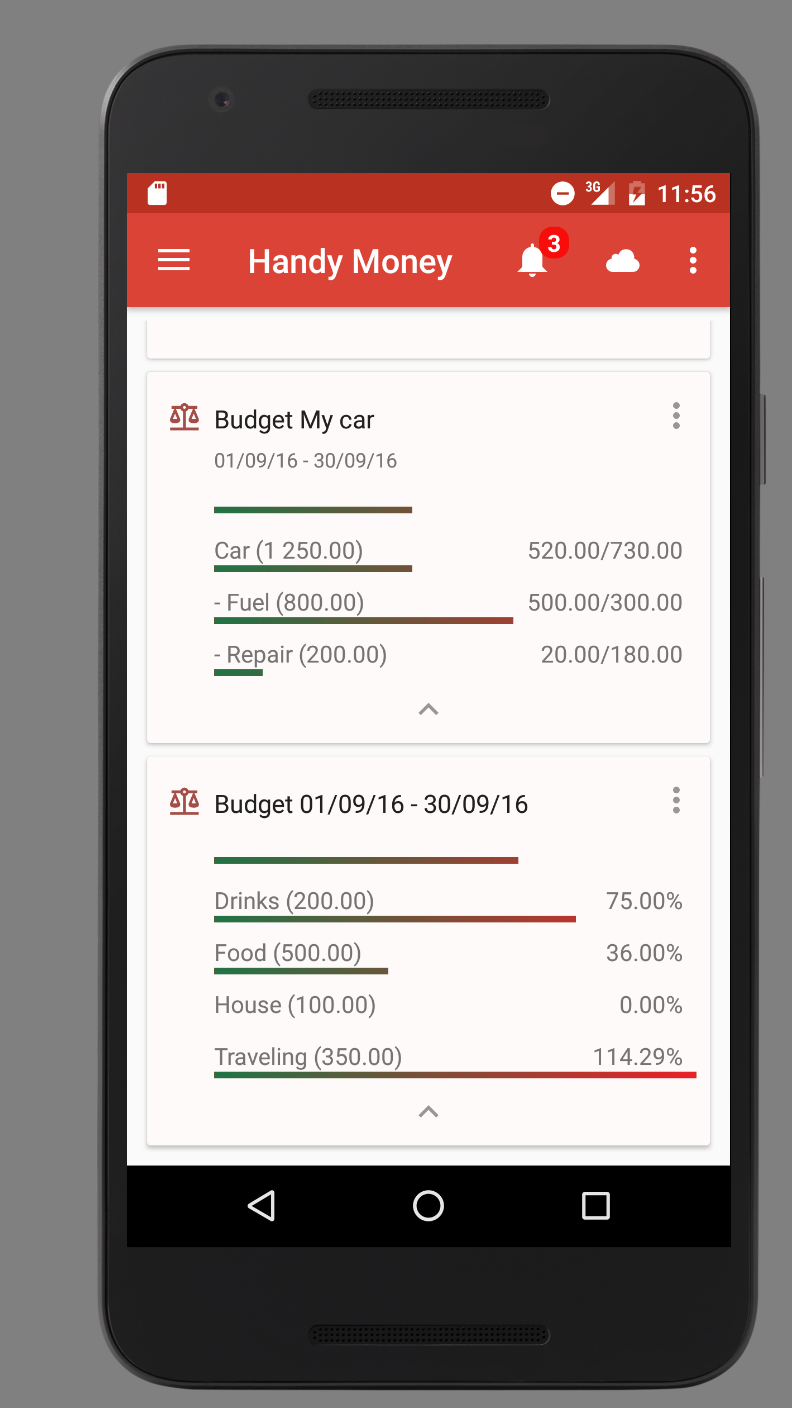This screenshot has height=1408, width=792.
Task: Open options for Budget My car card
Action: 676,416
